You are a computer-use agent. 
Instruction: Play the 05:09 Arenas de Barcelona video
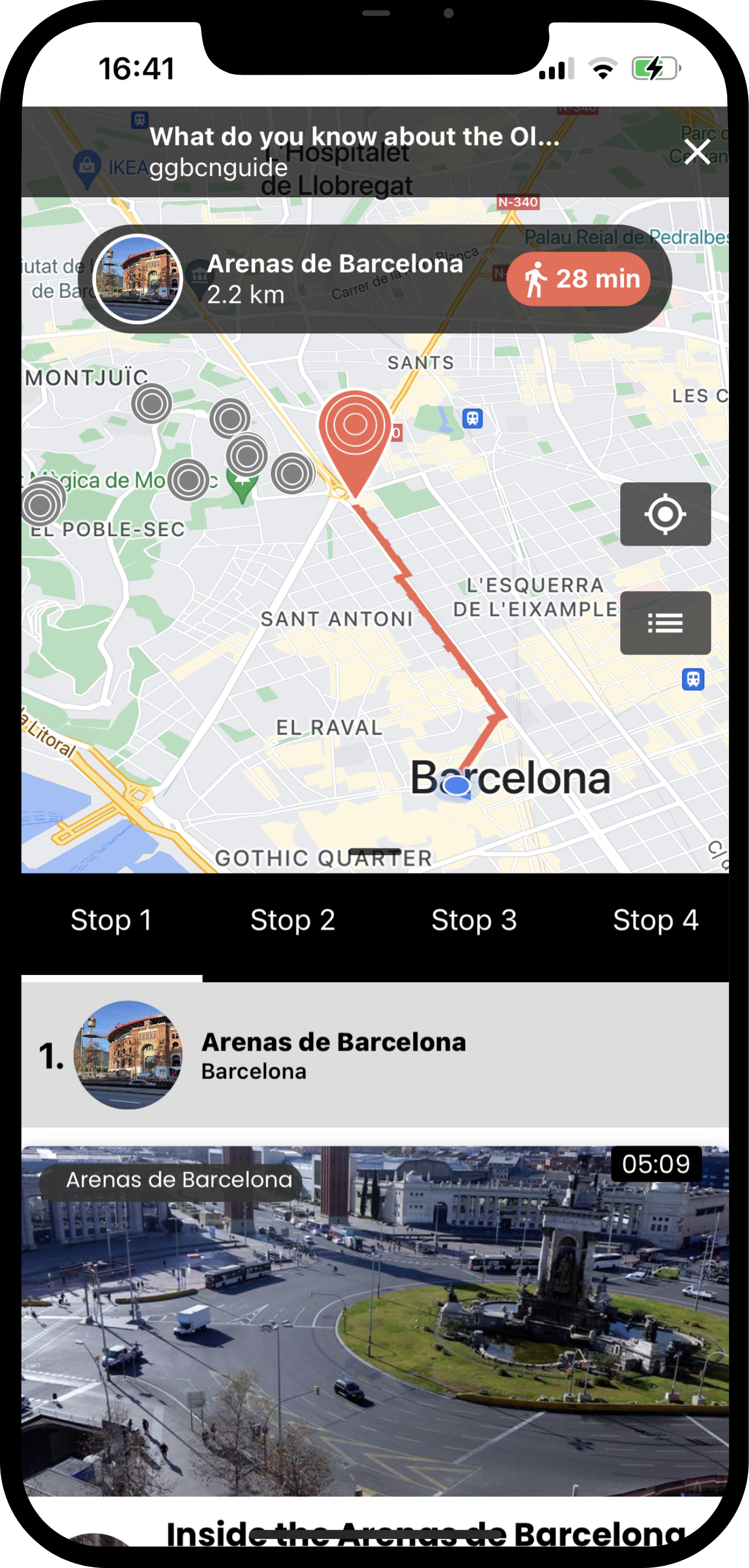click(375, 1321)
